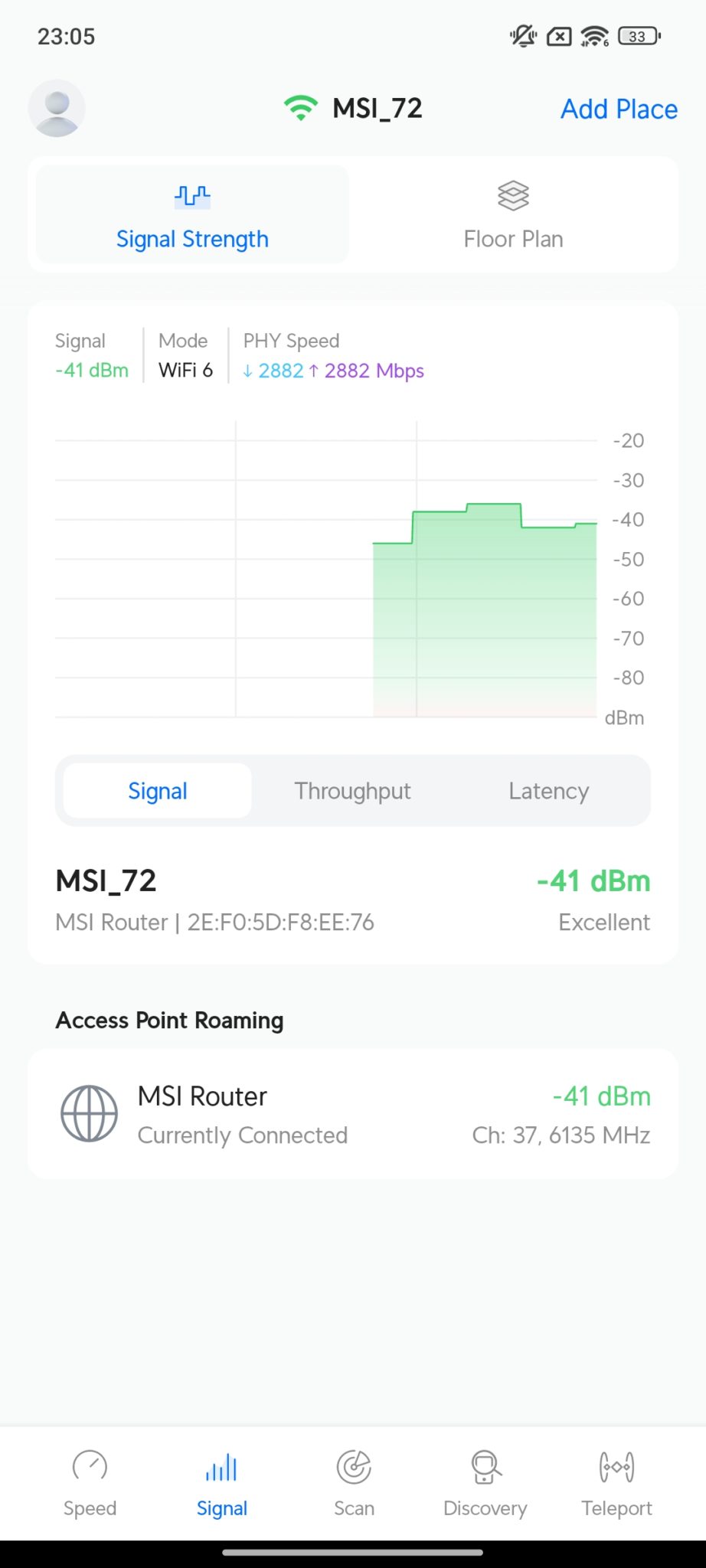Open the Teleport tab

click(x=617, y=1484)
